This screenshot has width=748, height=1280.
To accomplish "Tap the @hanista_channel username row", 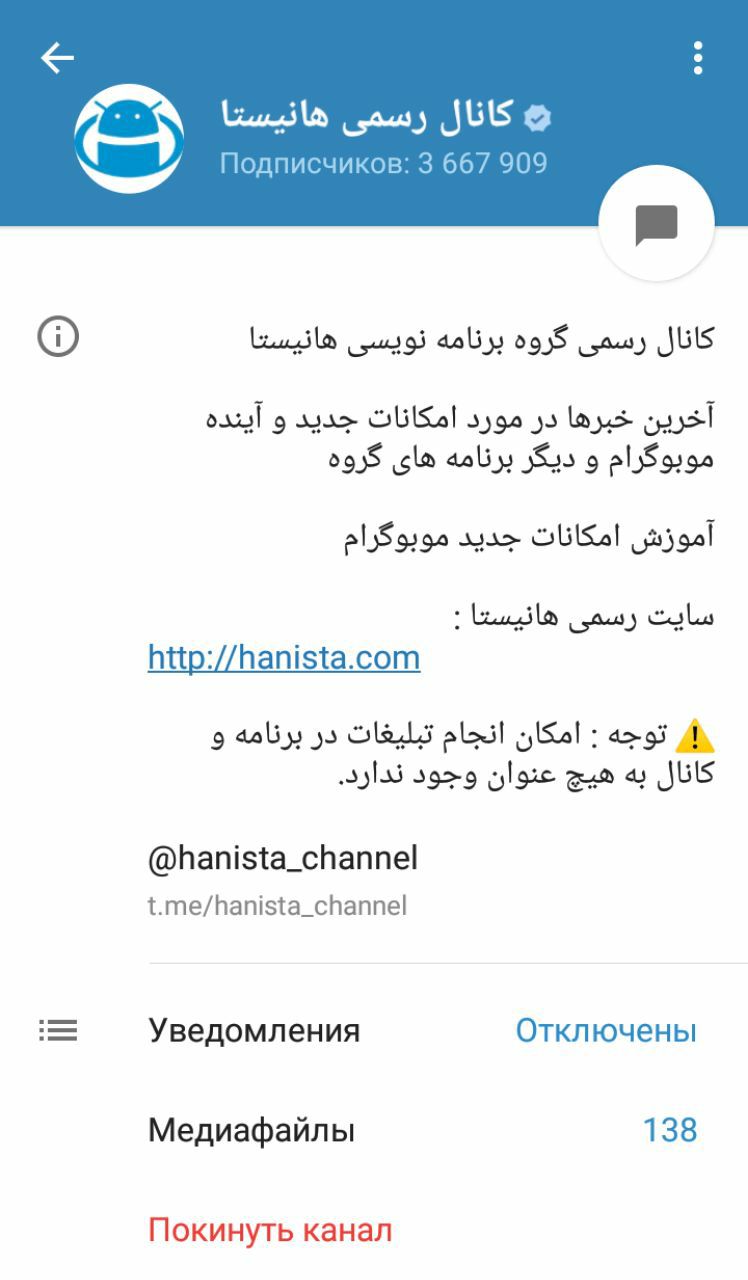I will click(x=374, y=880).
